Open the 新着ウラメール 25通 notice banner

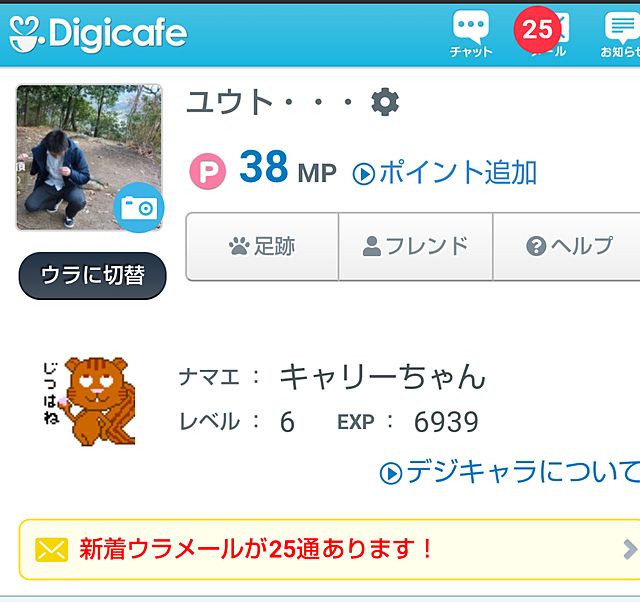[x=328, y=549]
